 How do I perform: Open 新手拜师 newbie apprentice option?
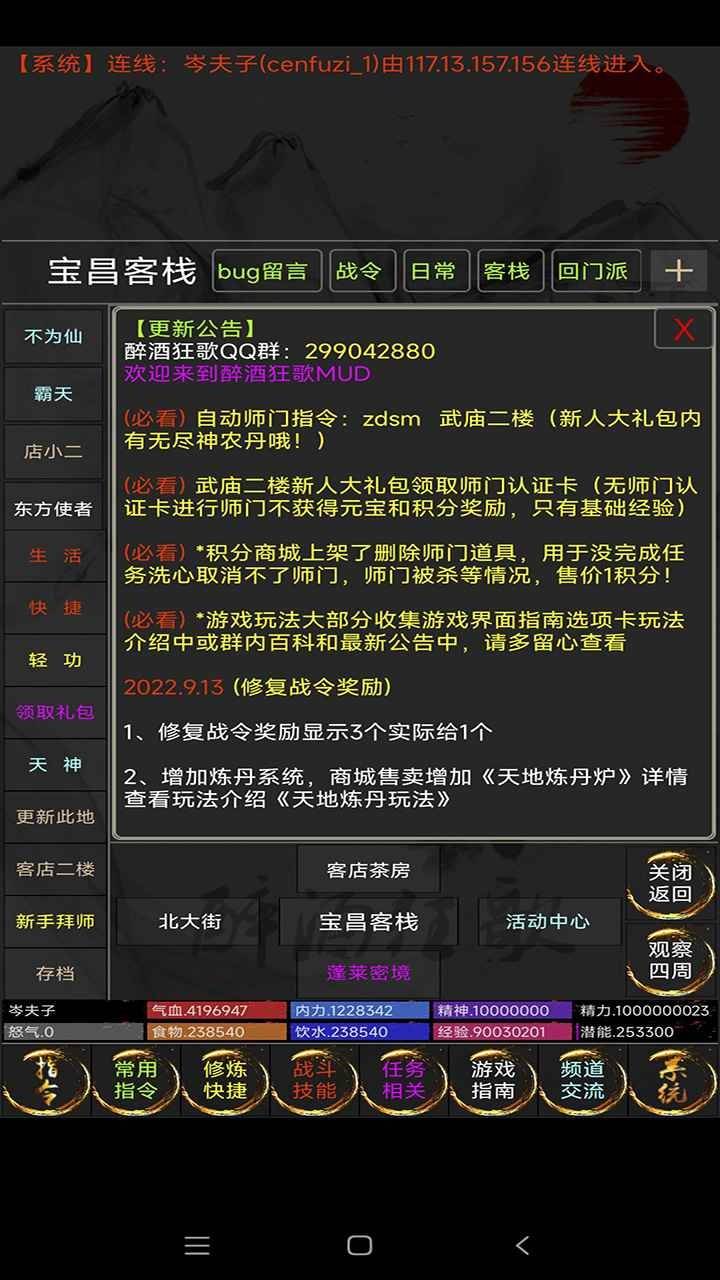[x=53, y=921]
